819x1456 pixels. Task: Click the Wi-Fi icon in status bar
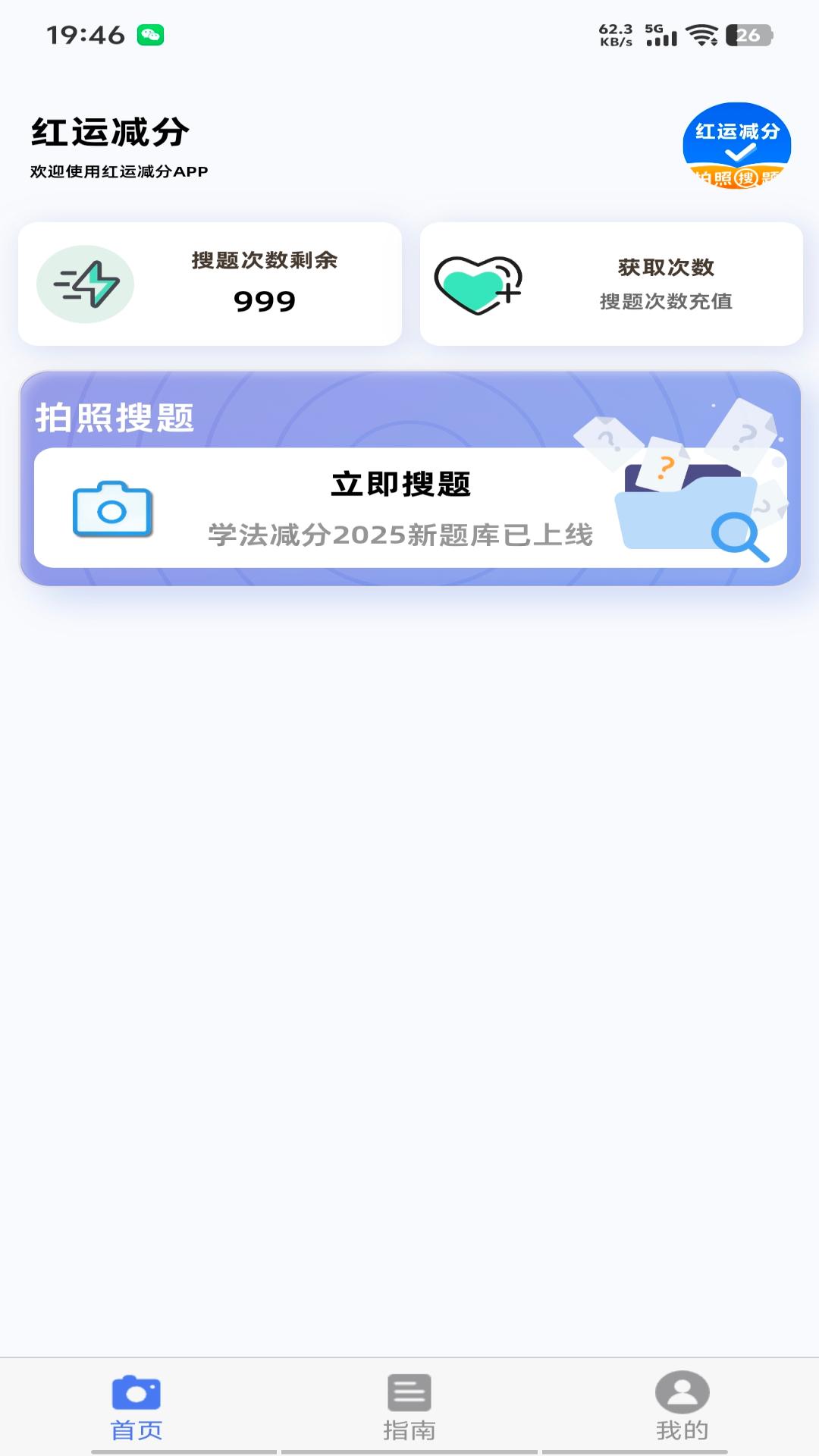701,34
